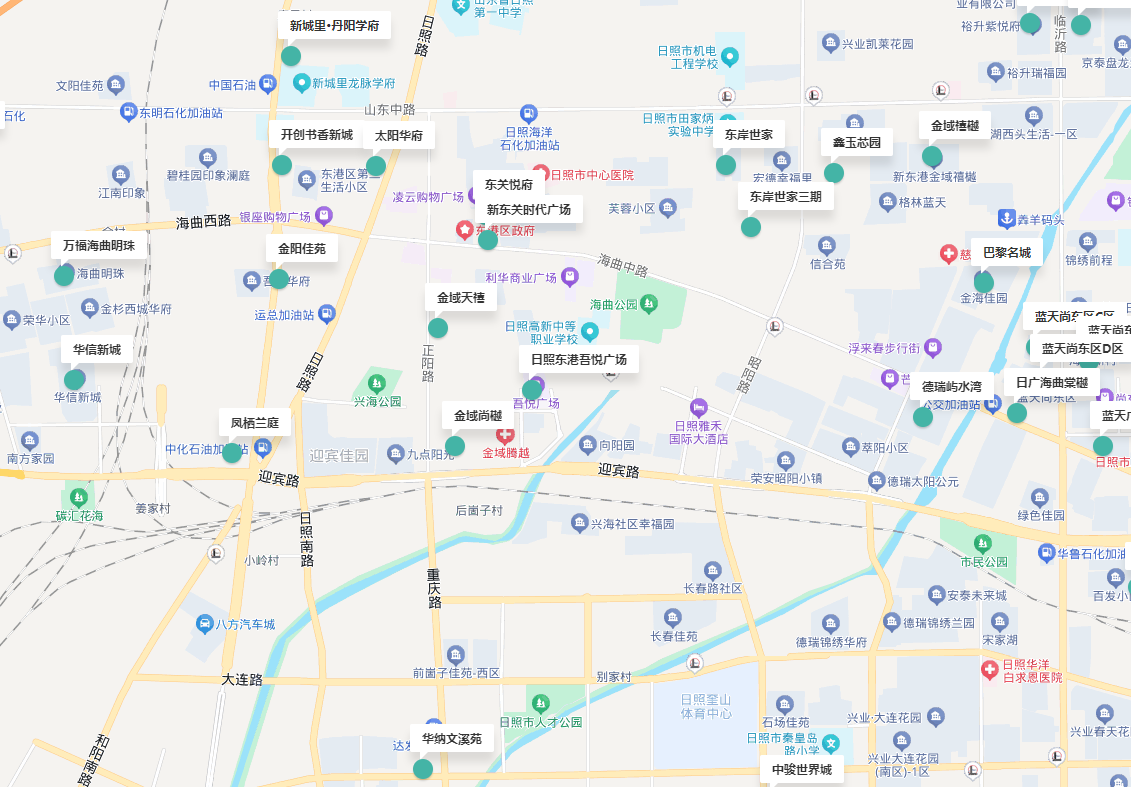Viewport: 1131px width, 787px height.
Task: Select the 巴黎名城 marker
Action: 984,283
